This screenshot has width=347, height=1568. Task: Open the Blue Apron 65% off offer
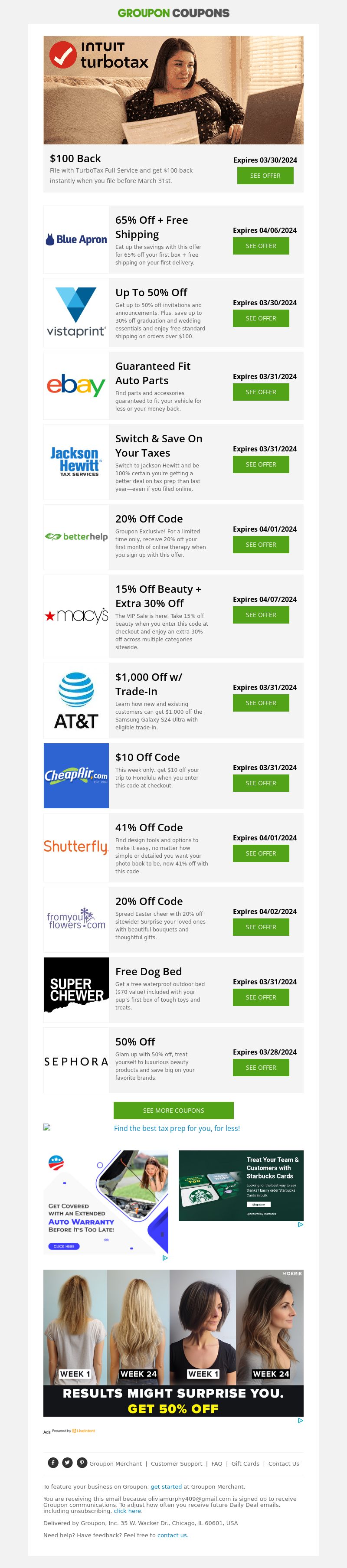pyautogui.click(x=261, y=246)
